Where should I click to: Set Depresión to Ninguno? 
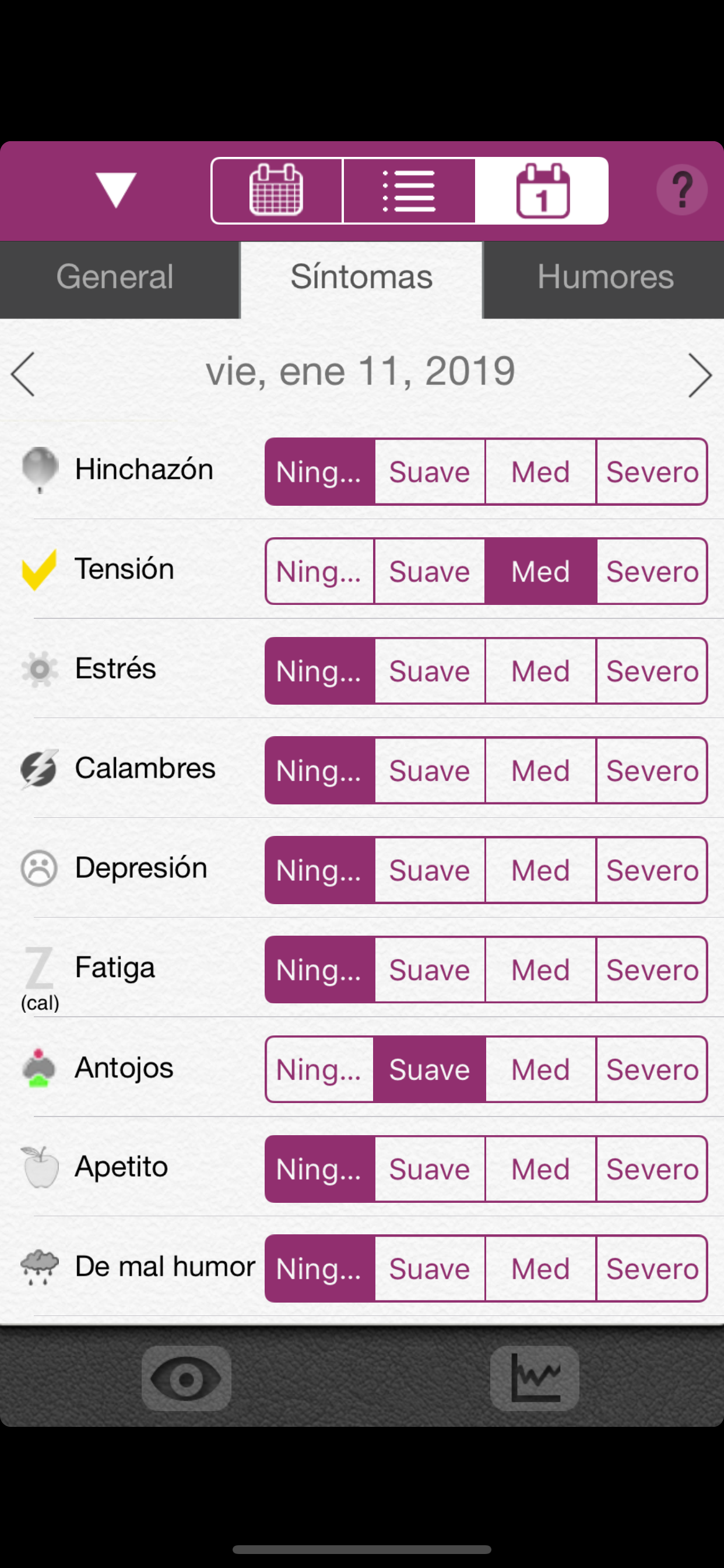[319, 870]
